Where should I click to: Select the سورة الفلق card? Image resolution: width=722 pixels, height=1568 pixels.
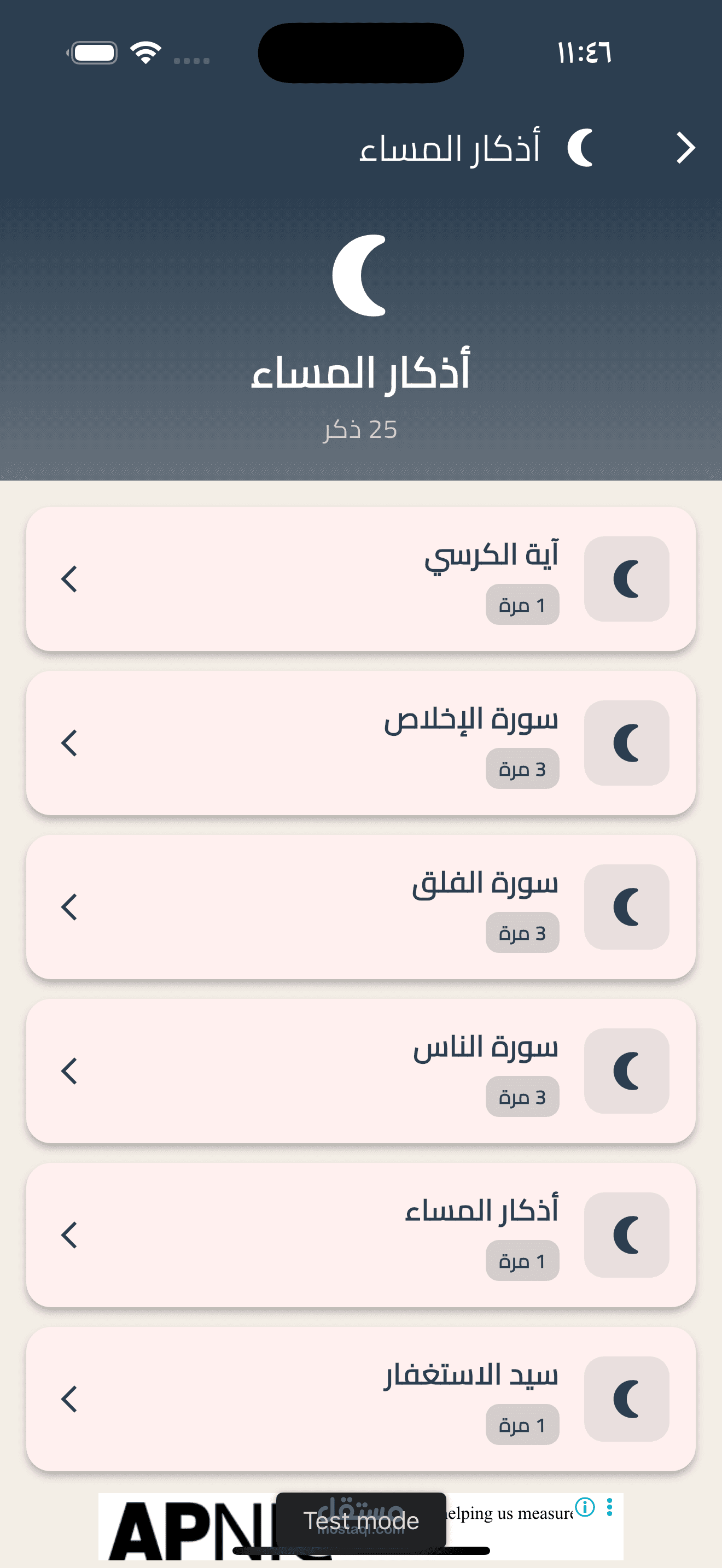click(360, 907)
